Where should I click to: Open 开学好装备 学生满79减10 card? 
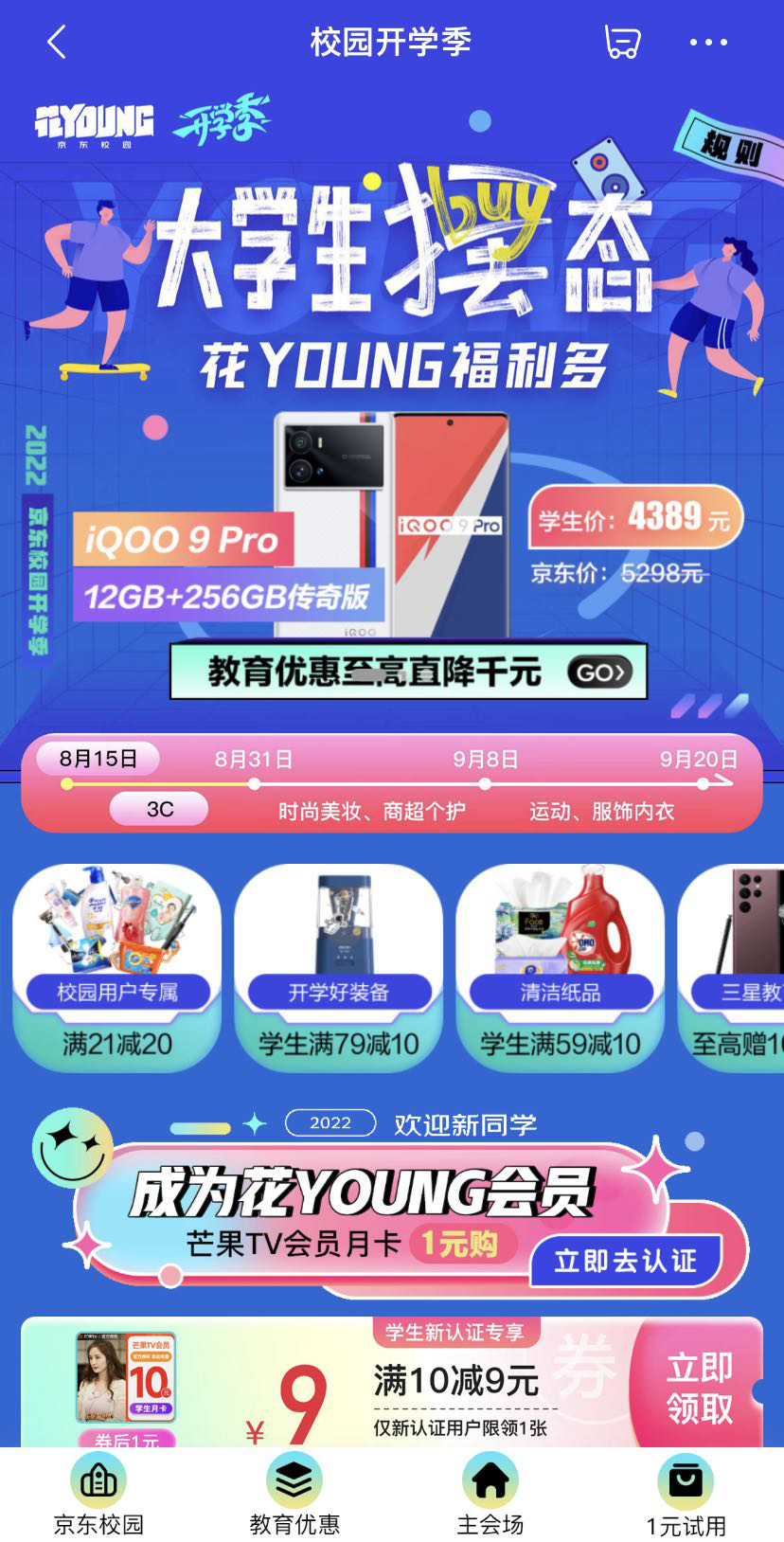[338, 968]
